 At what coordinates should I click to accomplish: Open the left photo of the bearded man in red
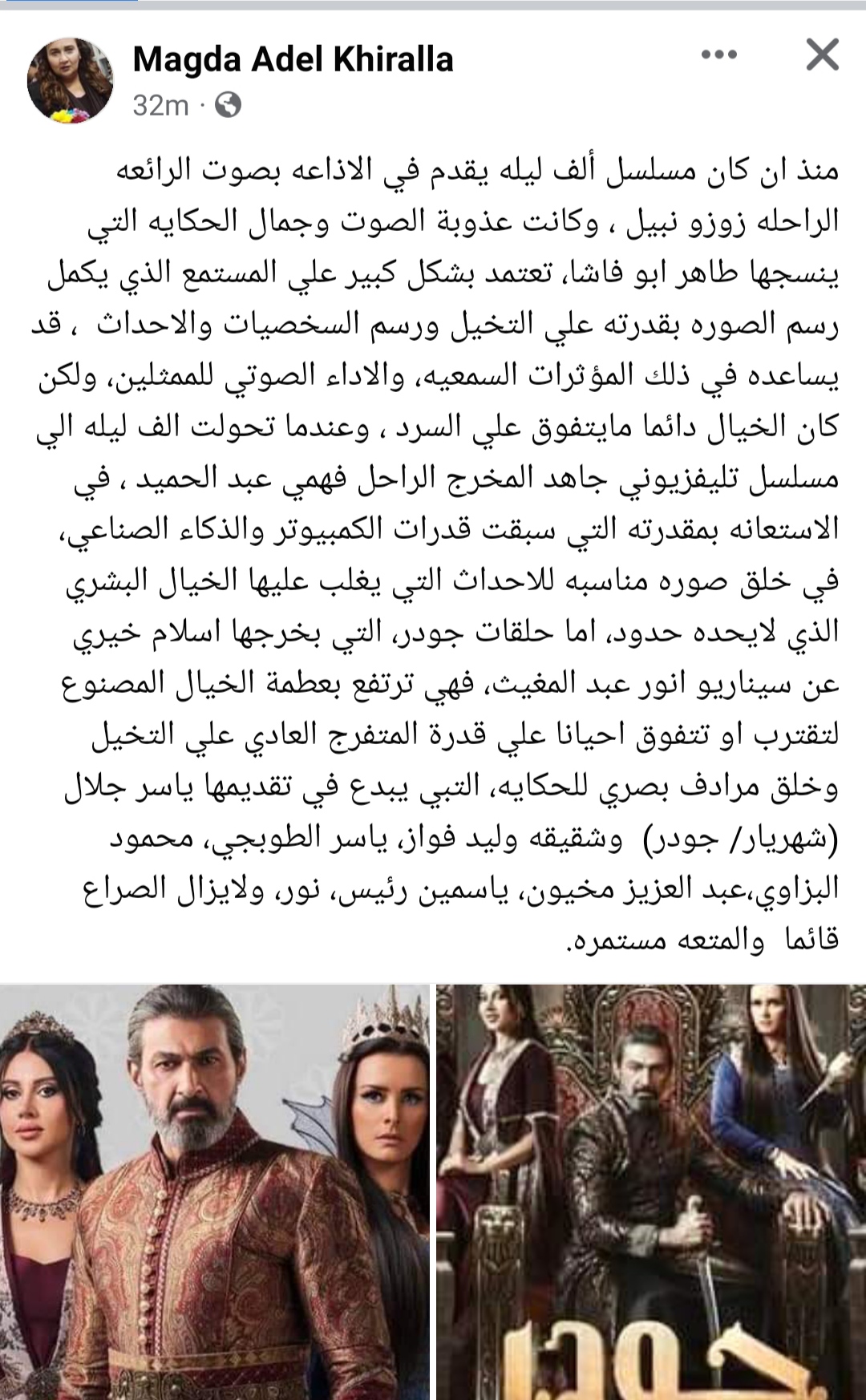pyautogui.click(x=214, y=1191)
